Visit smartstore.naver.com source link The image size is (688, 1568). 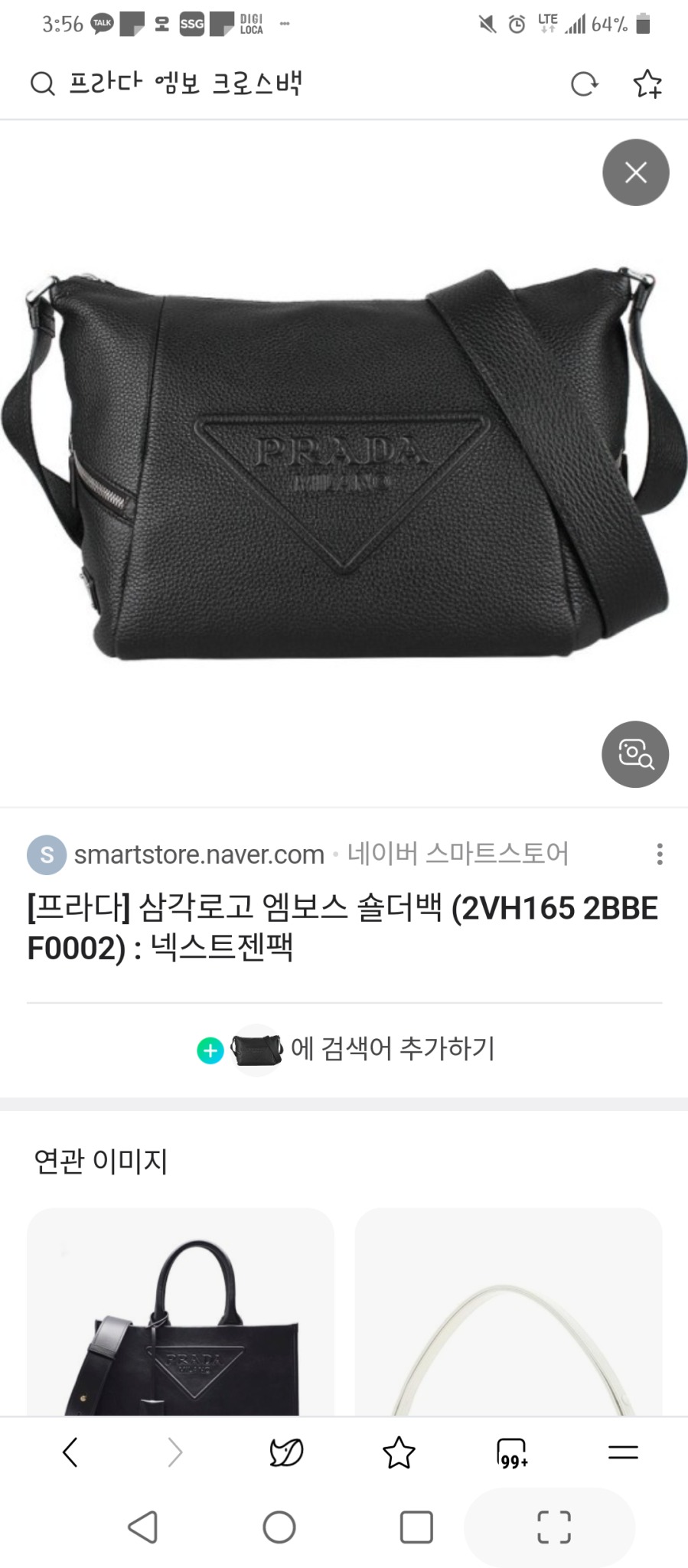[198, 854]
